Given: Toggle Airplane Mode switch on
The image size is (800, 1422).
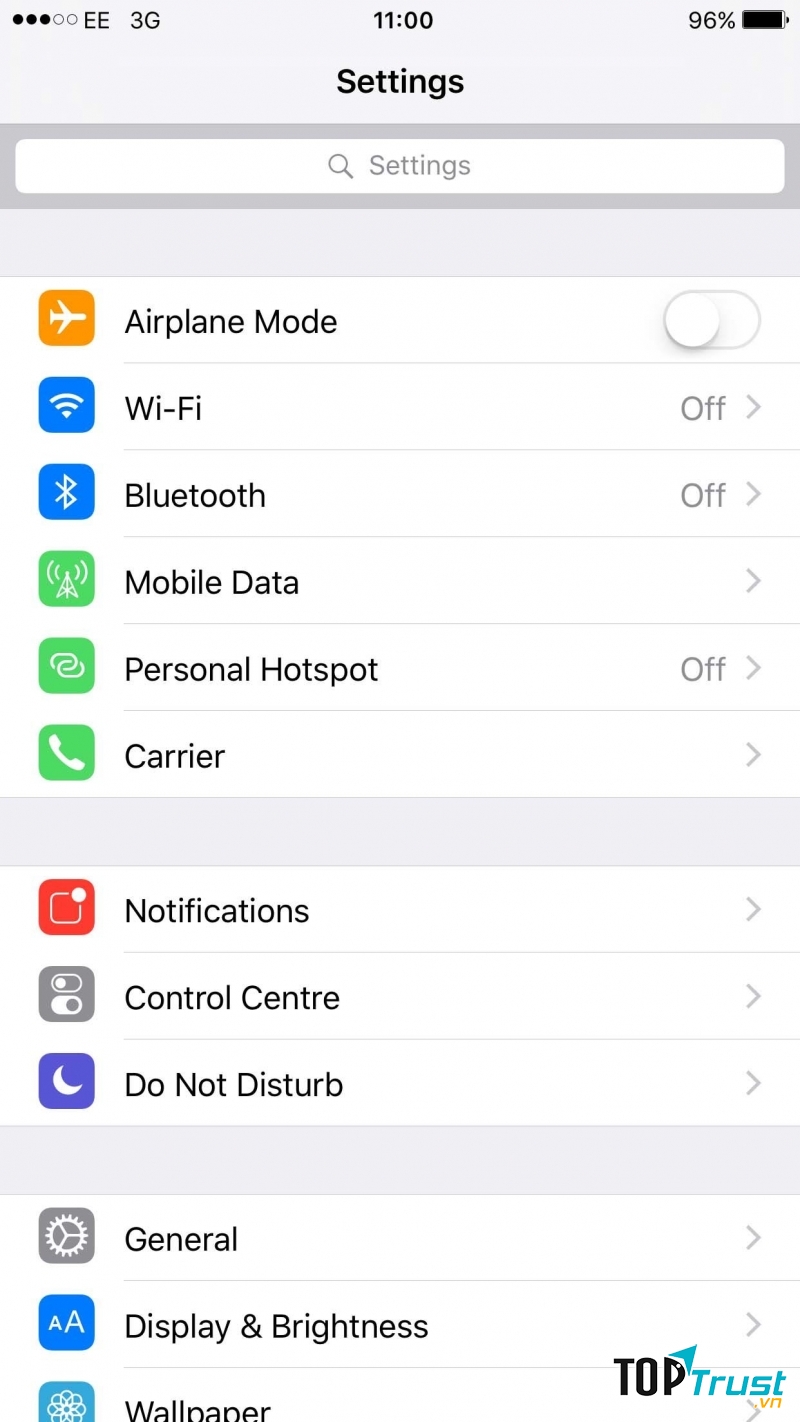Looking at the screenshot, I should 711,321.
